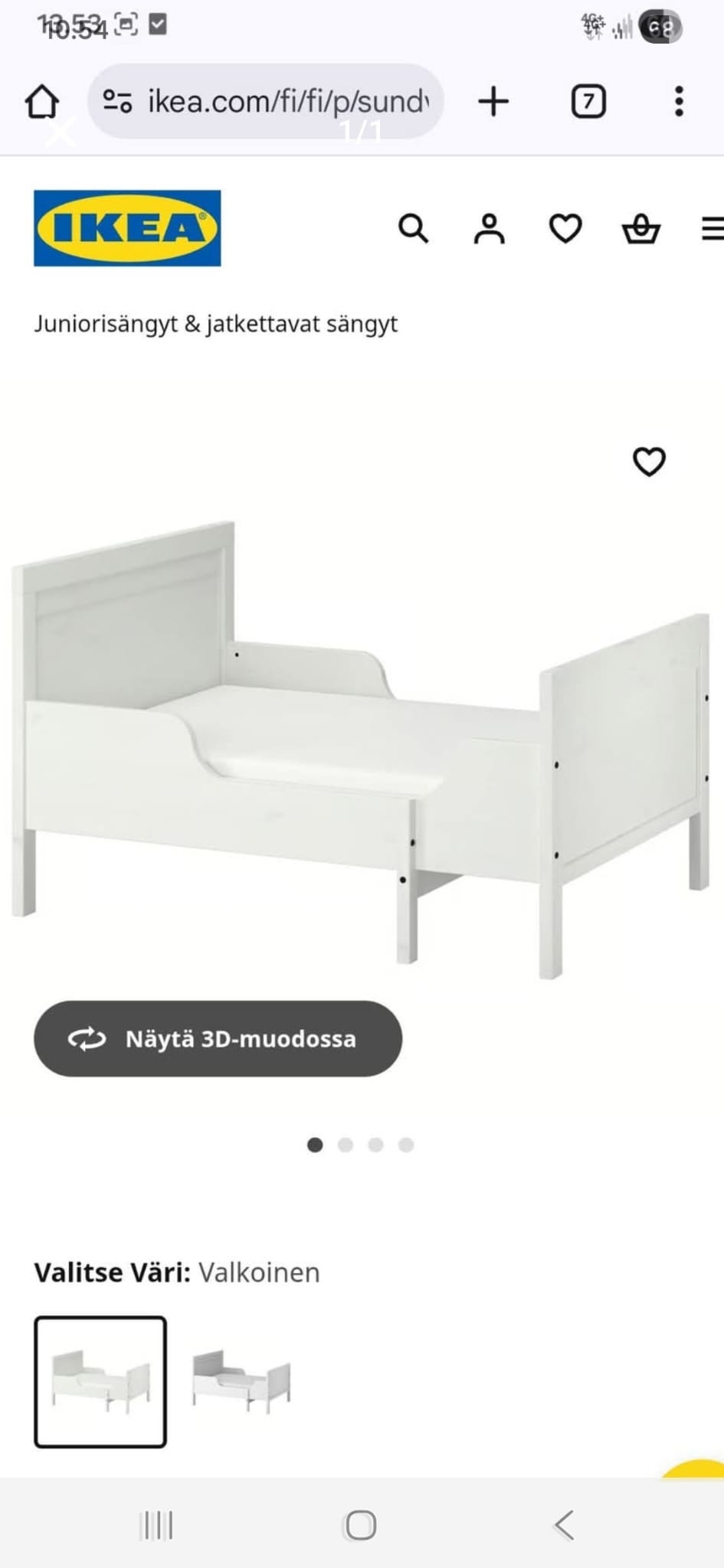Tap the IKEA search icon
The width and height of the screenshot is (724, 1568).
[x=413, y=228]
